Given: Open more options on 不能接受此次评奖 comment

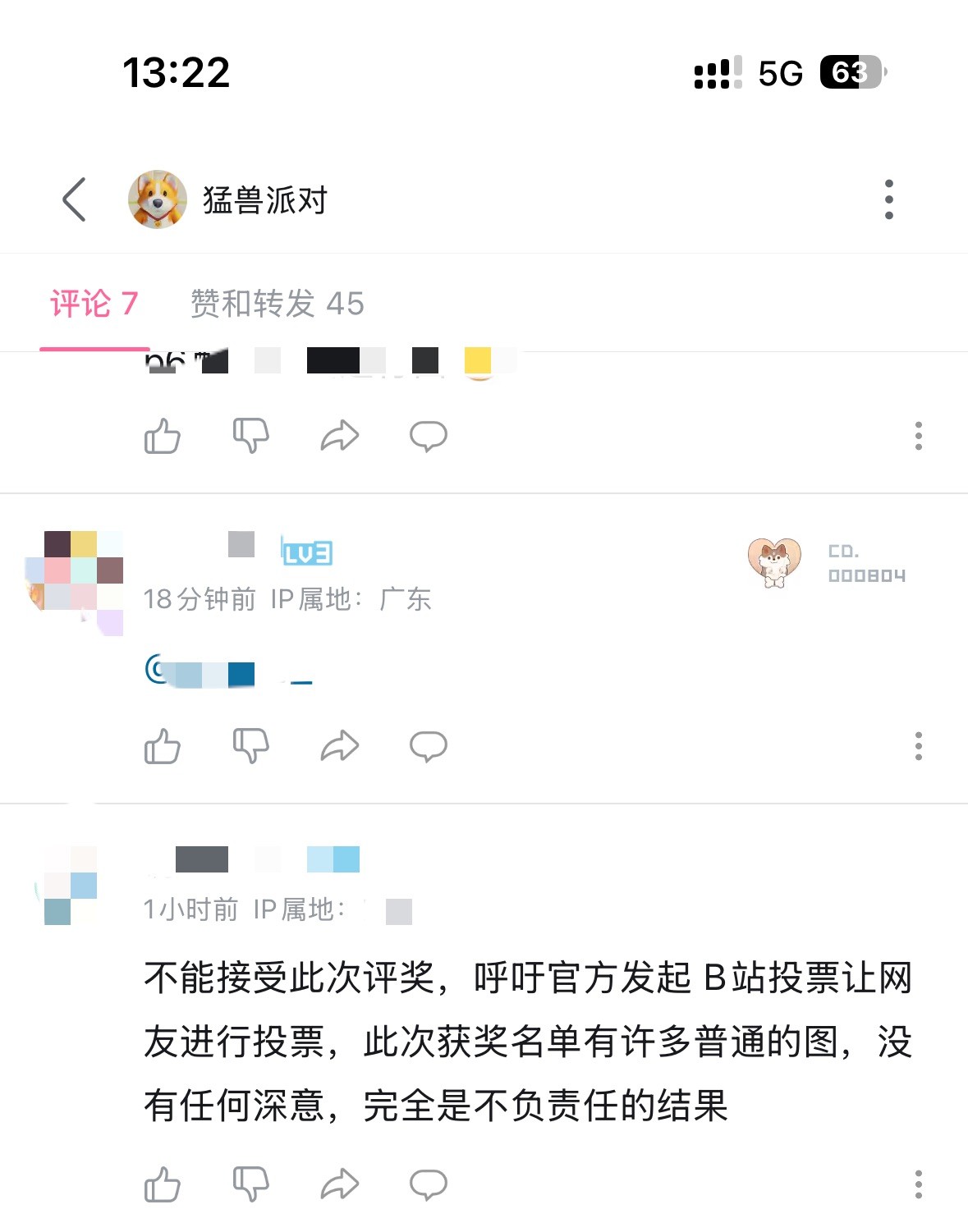Looking at the screenshot, I should pyautogui.click(x=918, y=1184).
